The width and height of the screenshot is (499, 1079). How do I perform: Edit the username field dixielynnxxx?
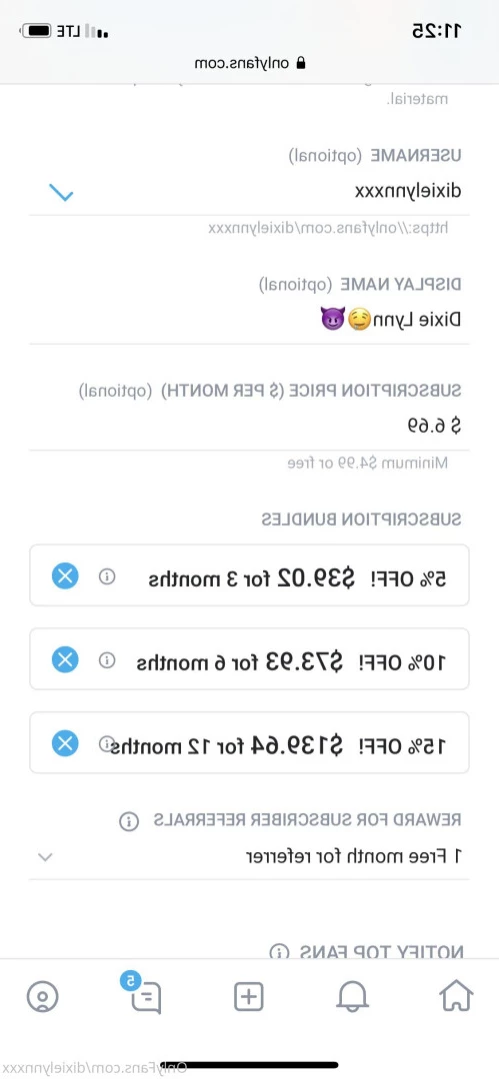(x=249, y=193)
